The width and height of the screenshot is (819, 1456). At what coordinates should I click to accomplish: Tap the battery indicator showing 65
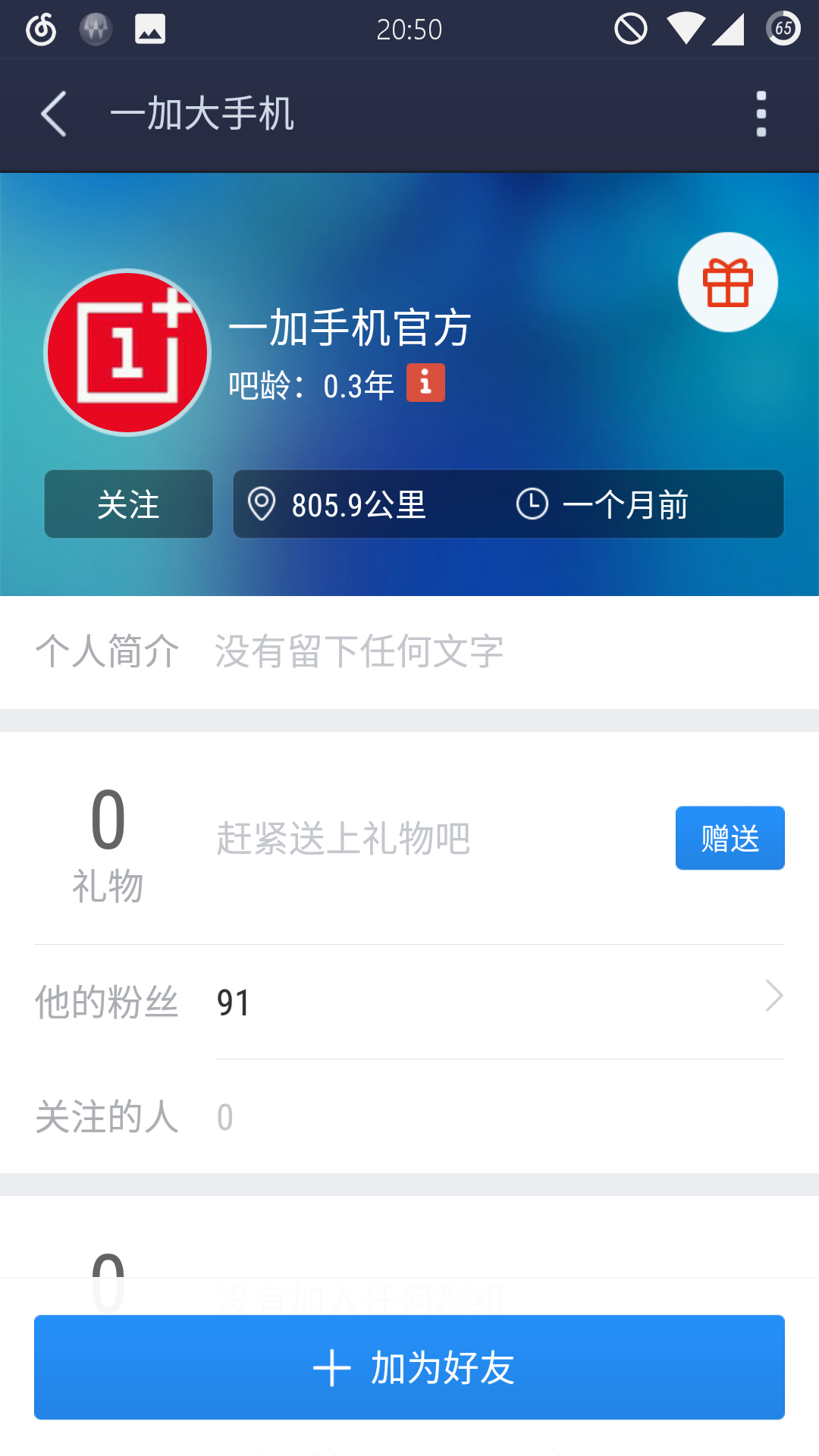point(783,29)
